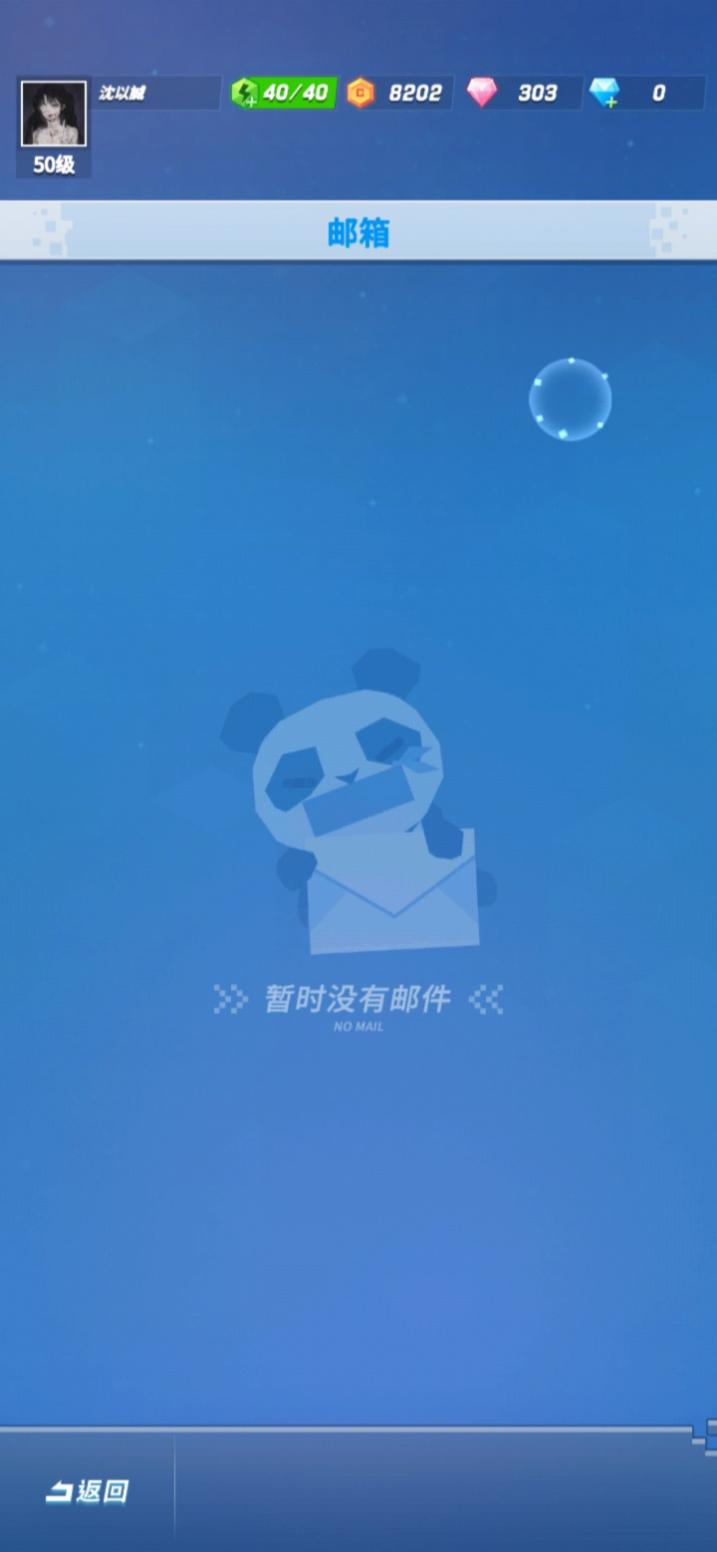
Task: Add energy via the green 40/40 bar
Action: pos(283,93)
